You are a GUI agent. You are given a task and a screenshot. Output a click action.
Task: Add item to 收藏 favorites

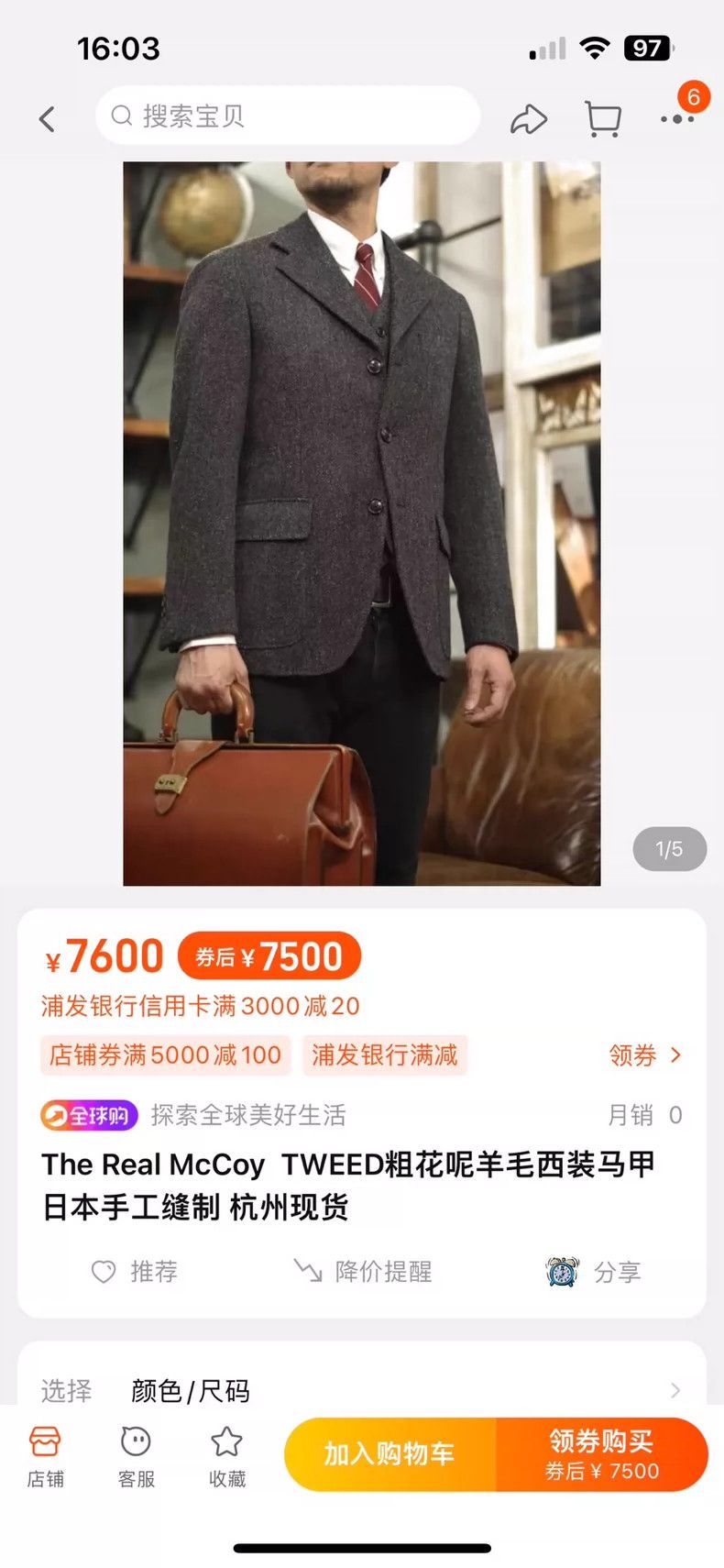(226, 1455)
